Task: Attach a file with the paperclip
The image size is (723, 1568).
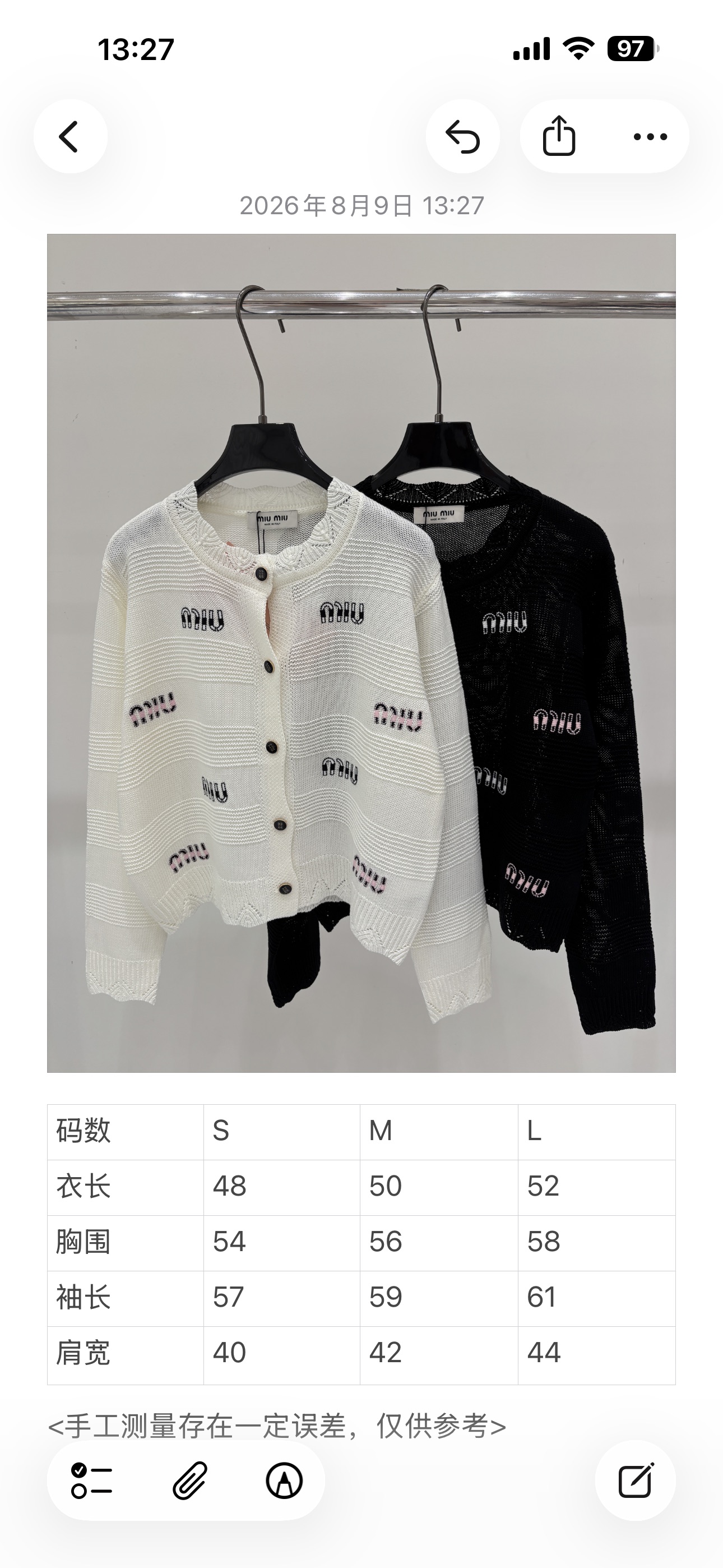Action: click(x=190, y=1481)
